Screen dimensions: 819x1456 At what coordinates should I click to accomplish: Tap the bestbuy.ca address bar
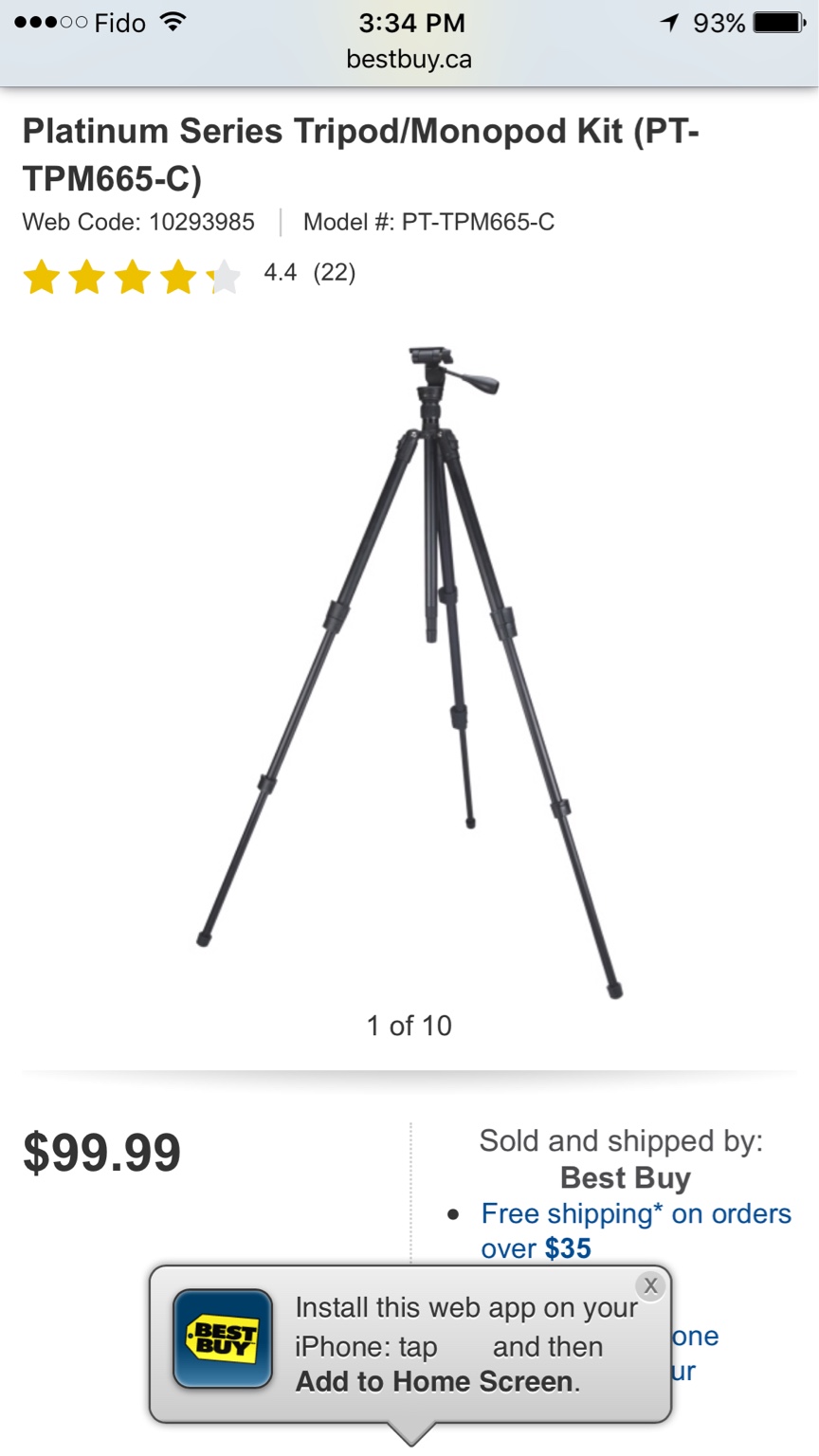409,60
